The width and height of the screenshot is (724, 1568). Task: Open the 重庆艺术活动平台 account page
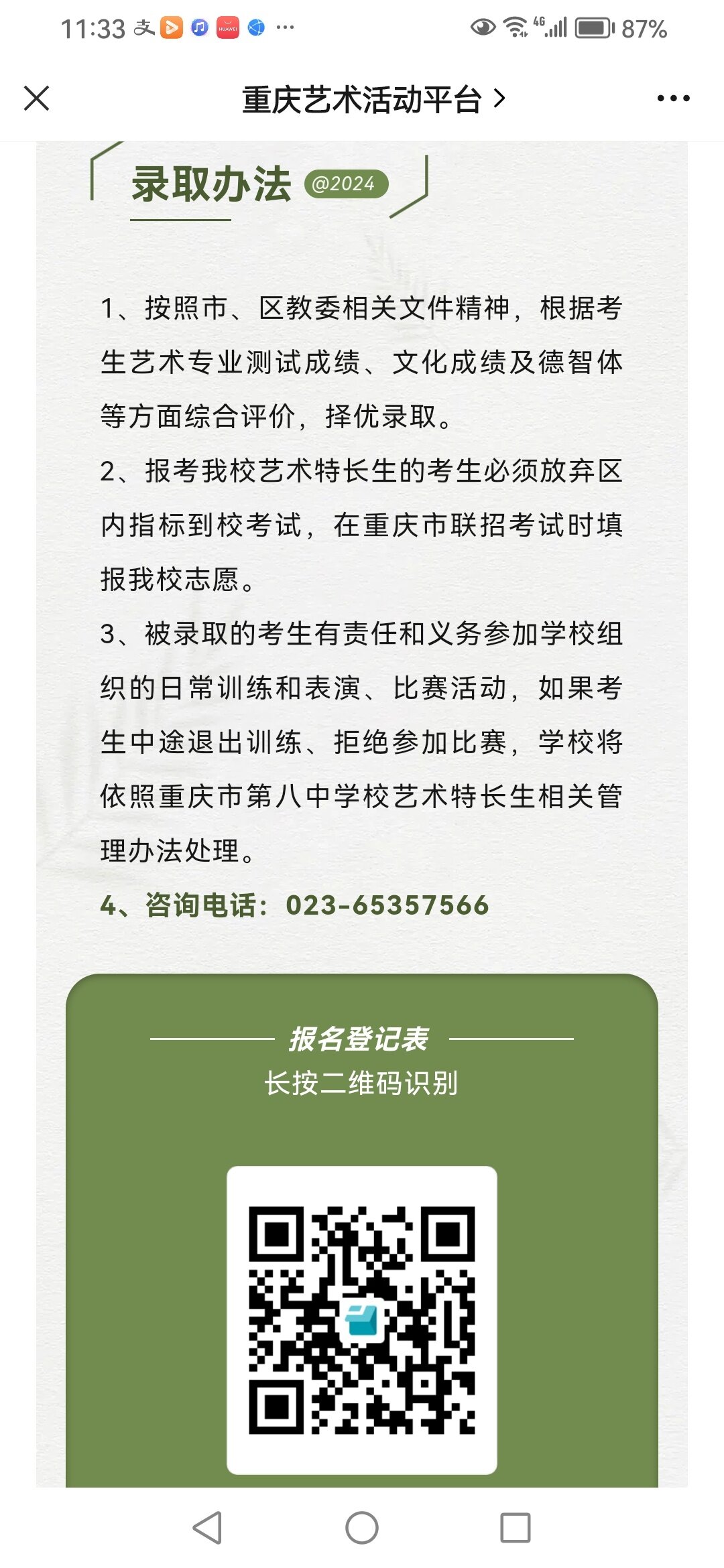pos(373,99)
